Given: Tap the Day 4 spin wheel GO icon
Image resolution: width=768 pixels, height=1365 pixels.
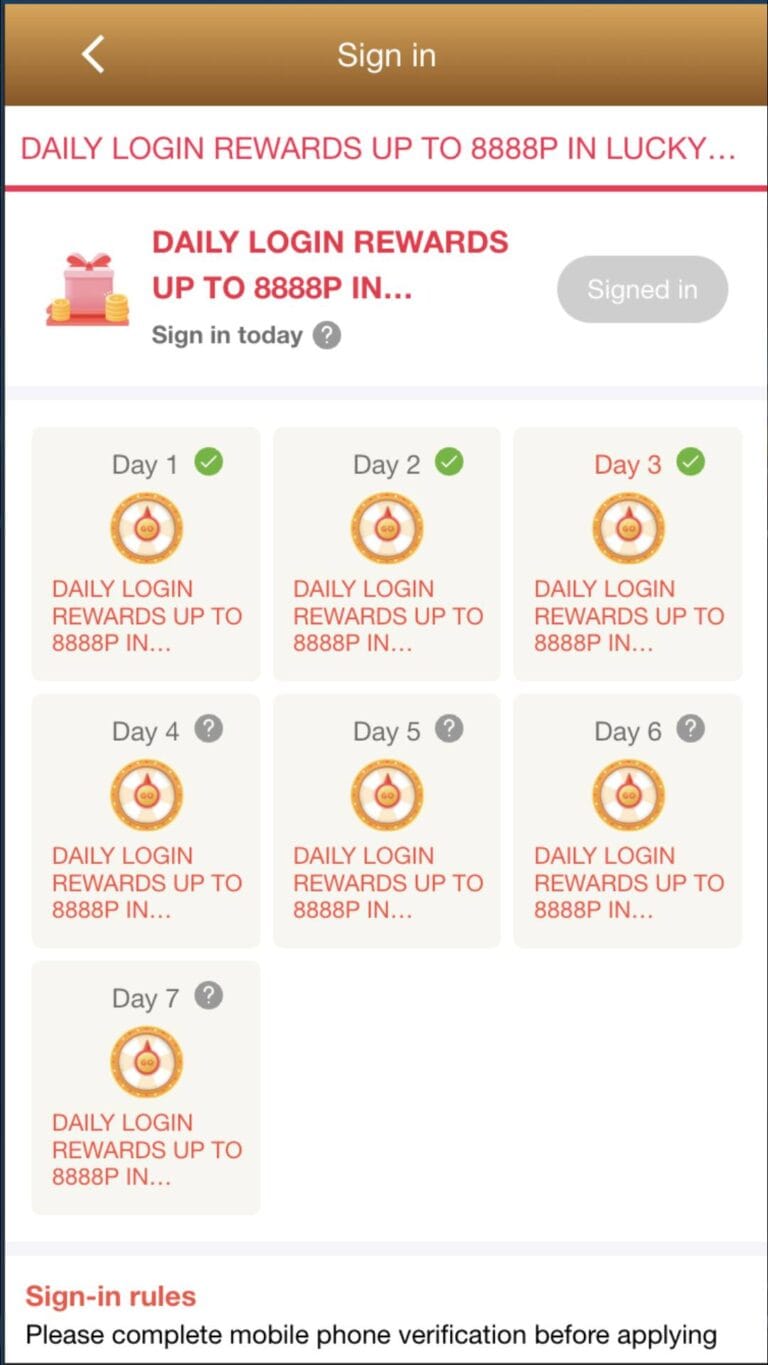Looking at the screenshot, I should pyautogui.click(x=145, y=794).
